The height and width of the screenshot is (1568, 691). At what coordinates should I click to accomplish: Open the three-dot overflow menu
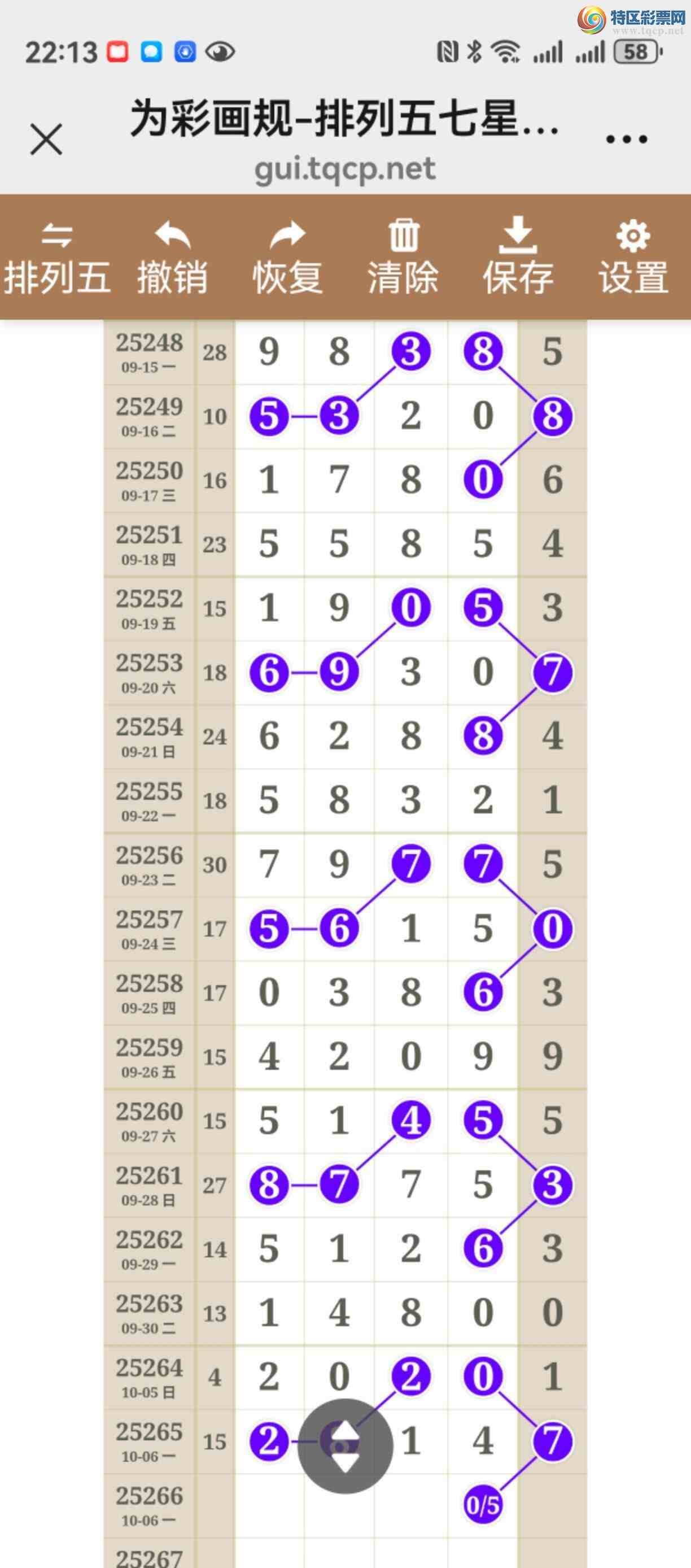click(x=627, y=140)
